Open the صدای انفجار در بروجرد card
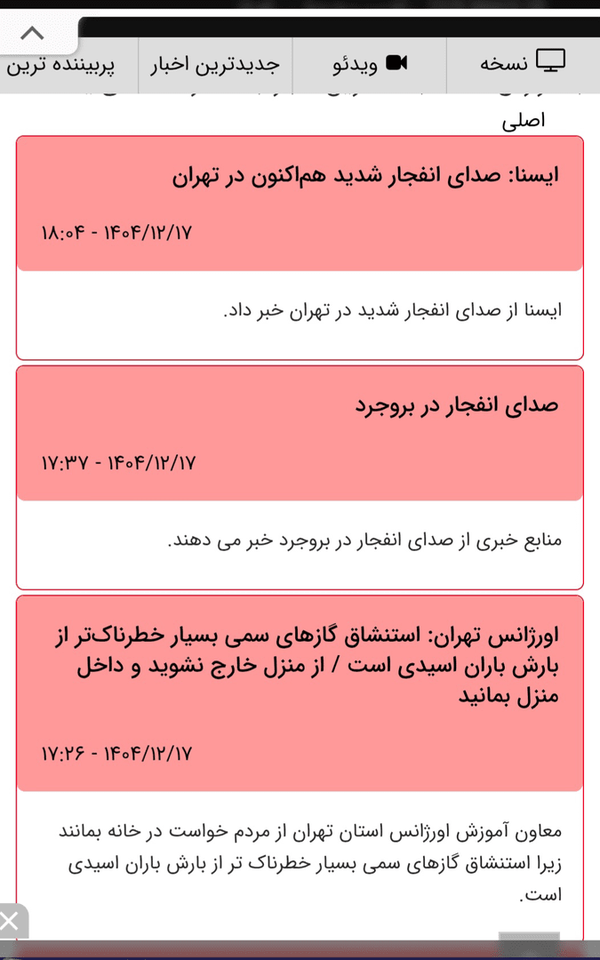The height and width of the screenshot is (960, 600). 300,478
